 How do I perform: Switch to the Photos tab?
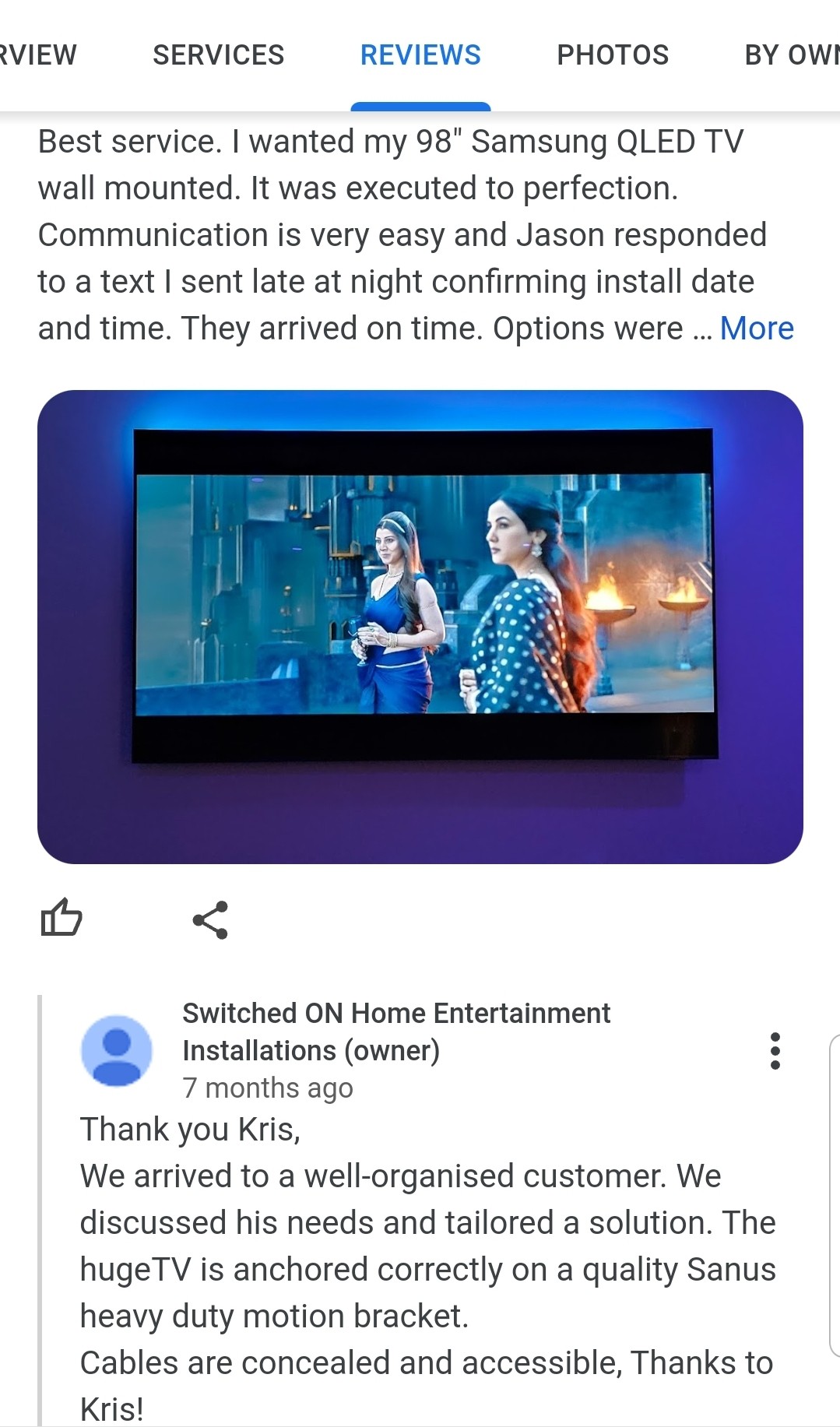pos(613,55)
